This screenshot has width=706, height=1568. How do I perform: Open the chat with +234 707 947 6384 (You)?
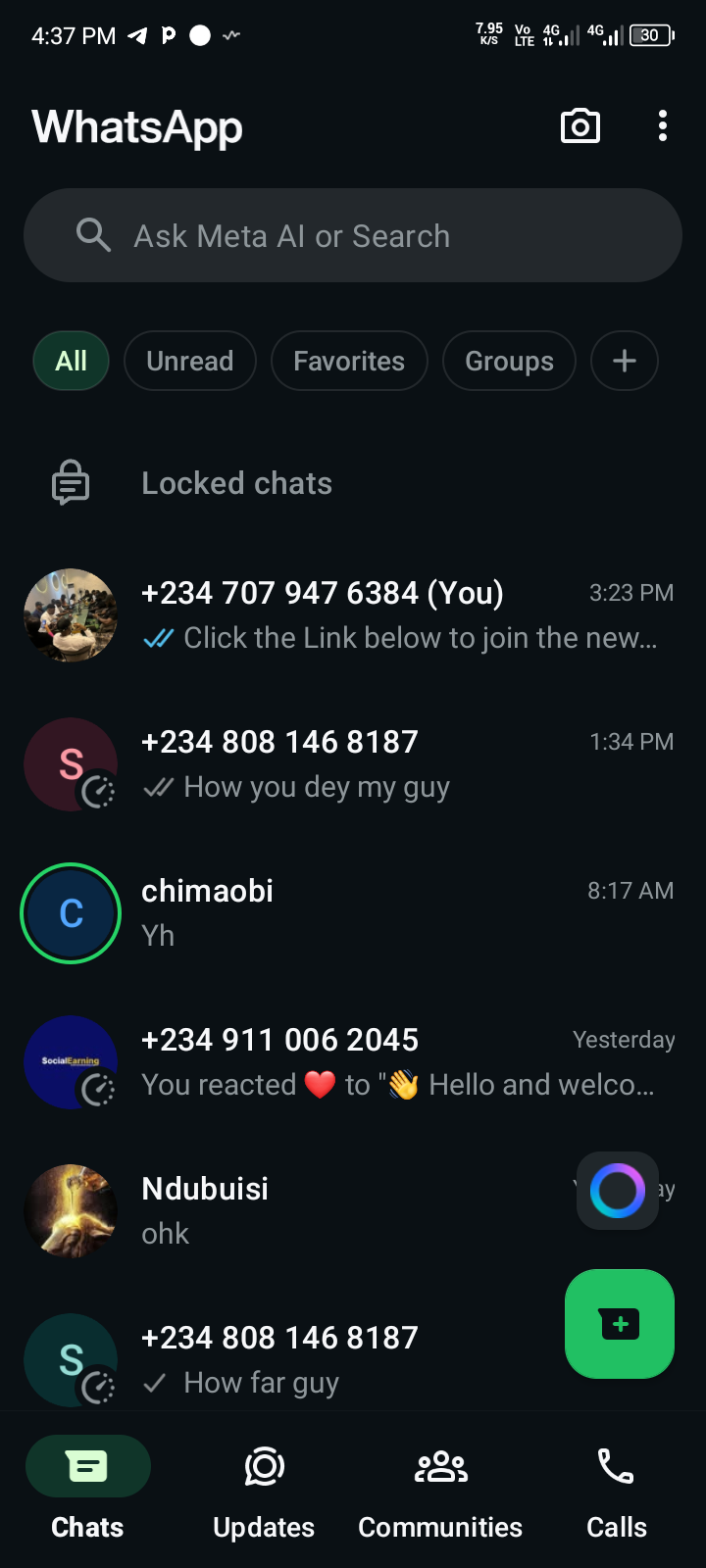[392, 615]
